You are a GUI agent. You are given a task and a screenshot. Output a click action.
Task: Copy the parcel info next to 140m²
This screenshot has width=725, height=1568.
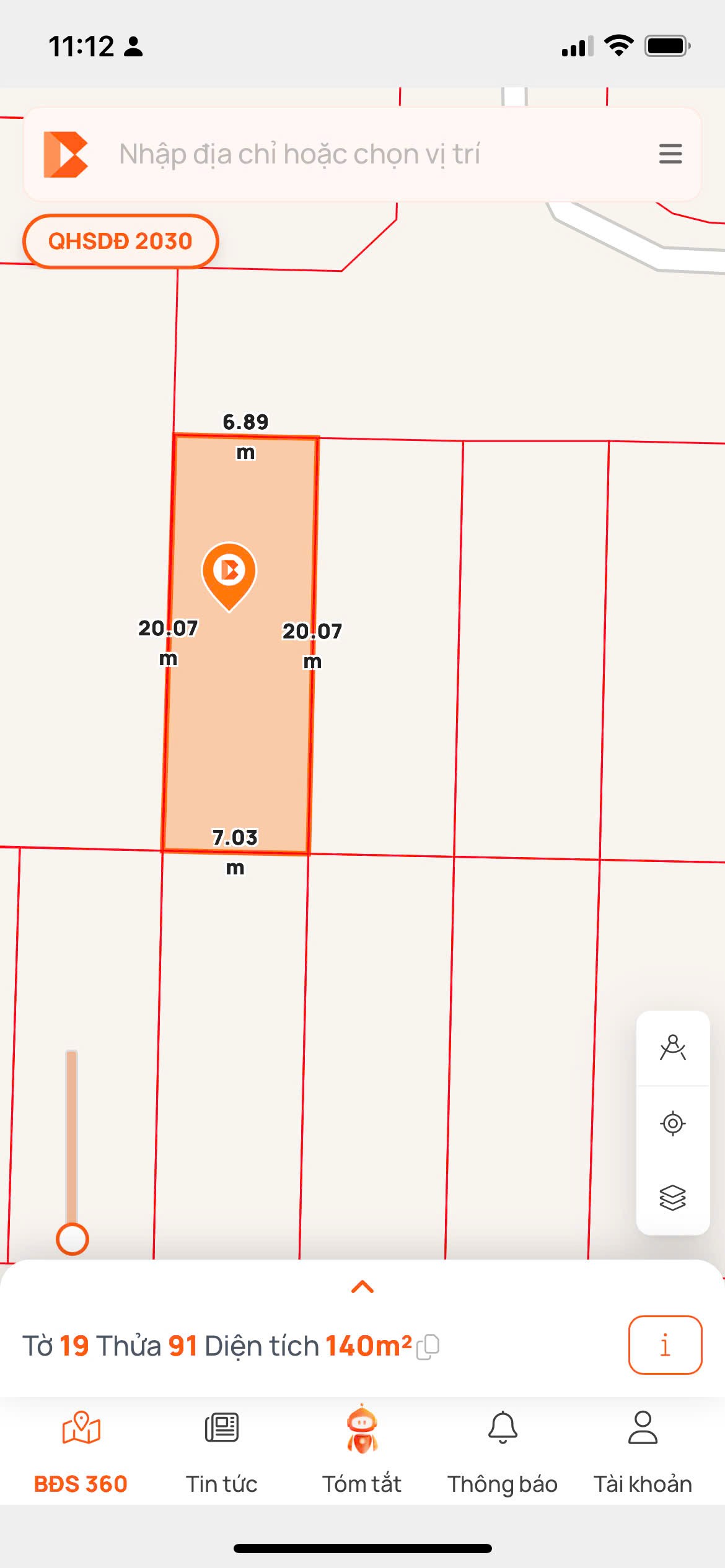point(428,1346)
